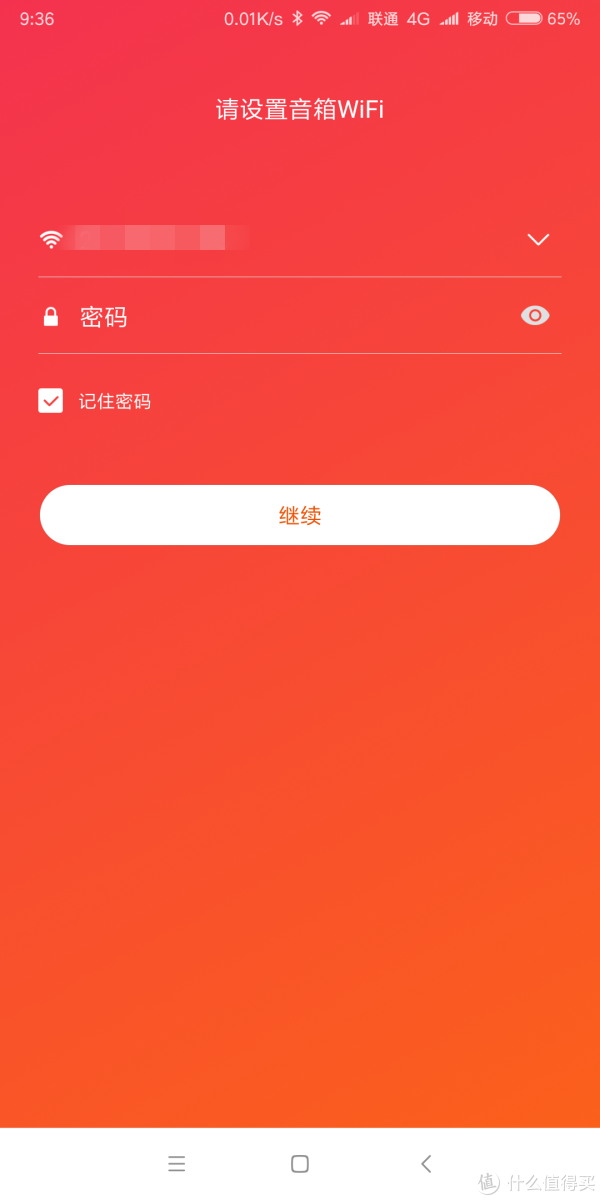Image resolution: width=600 pixels, height=1200 pixels.
Task: Go back using system back button
Action: pyautogui.click(x=426, y=1163)
